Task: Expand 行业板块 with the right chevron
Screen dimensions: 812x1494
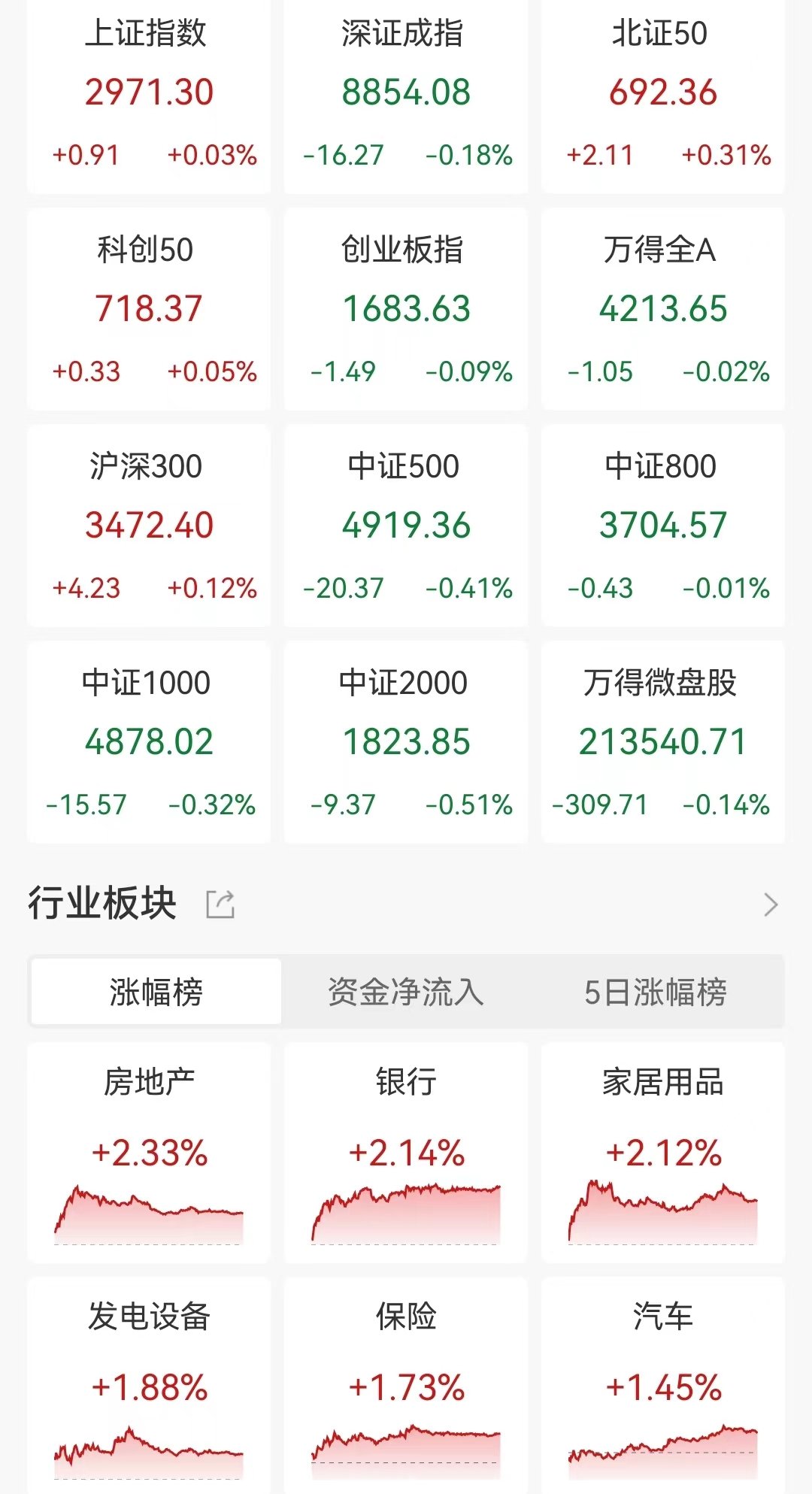Action: pyautogui.click(x=771, y=904)
